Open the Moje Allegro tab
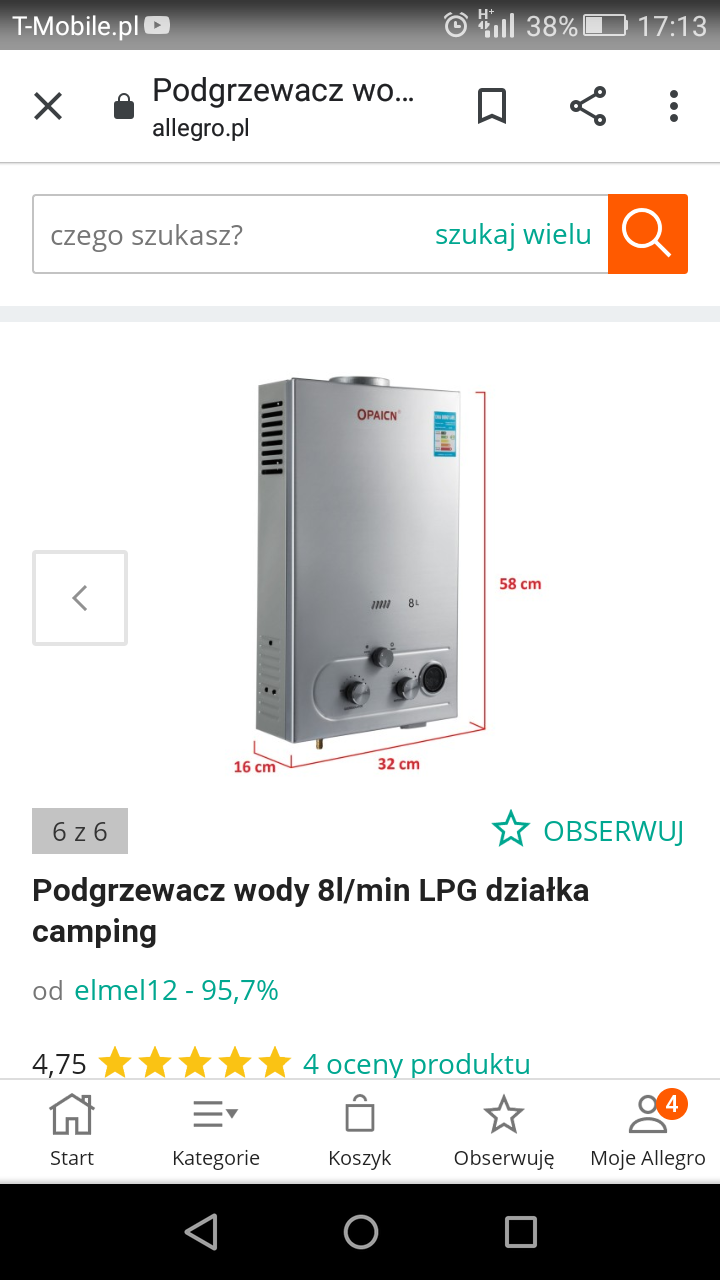 click(648, 1130)
